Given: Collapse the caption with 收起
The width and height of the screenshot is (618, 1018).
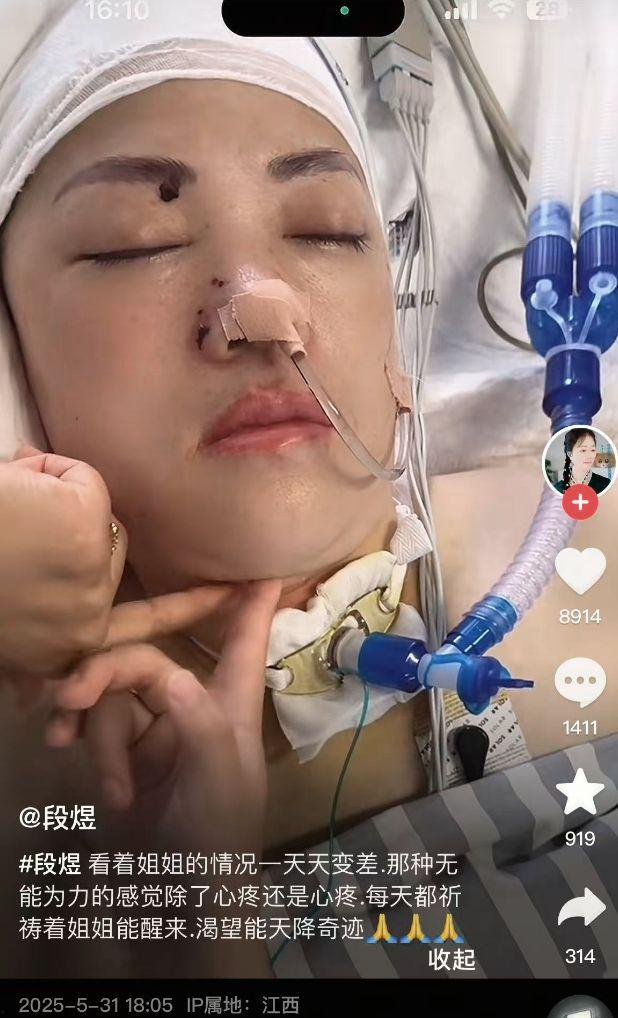Looking at the screenshot, I should [452, 959].
